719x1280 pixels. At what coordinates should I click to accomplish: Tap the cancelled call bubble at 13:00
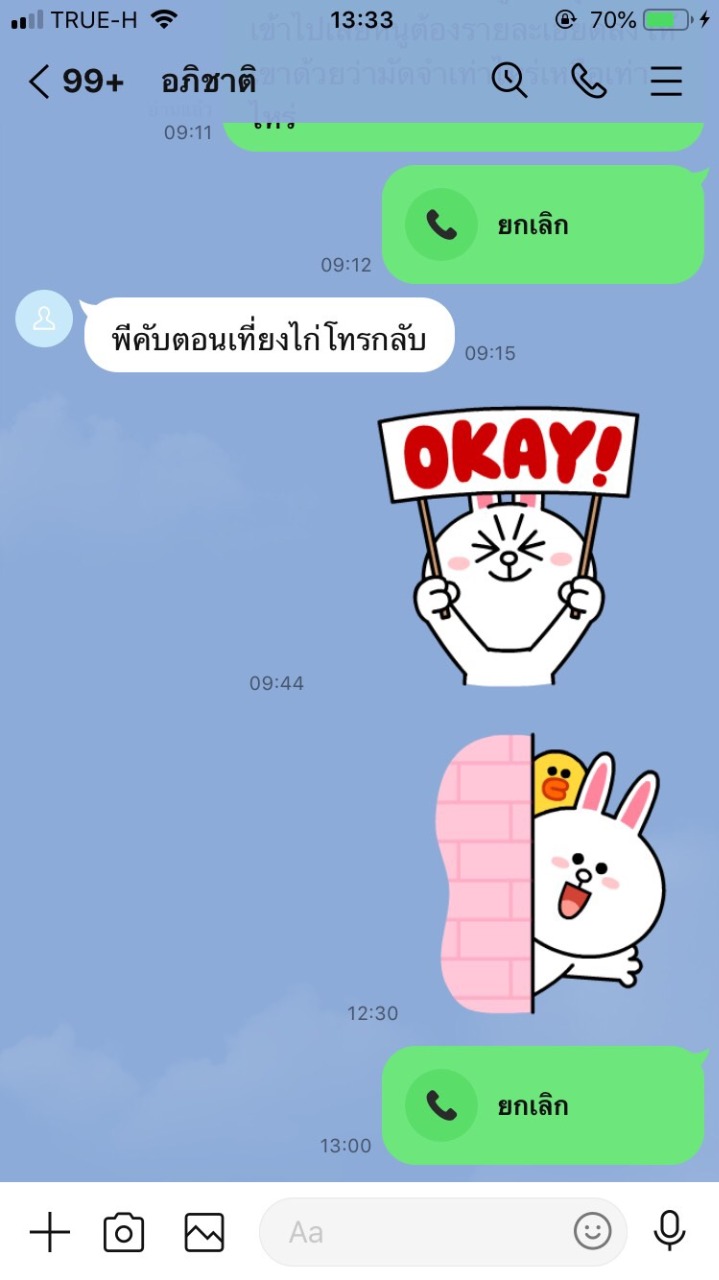coord(543,1105)
